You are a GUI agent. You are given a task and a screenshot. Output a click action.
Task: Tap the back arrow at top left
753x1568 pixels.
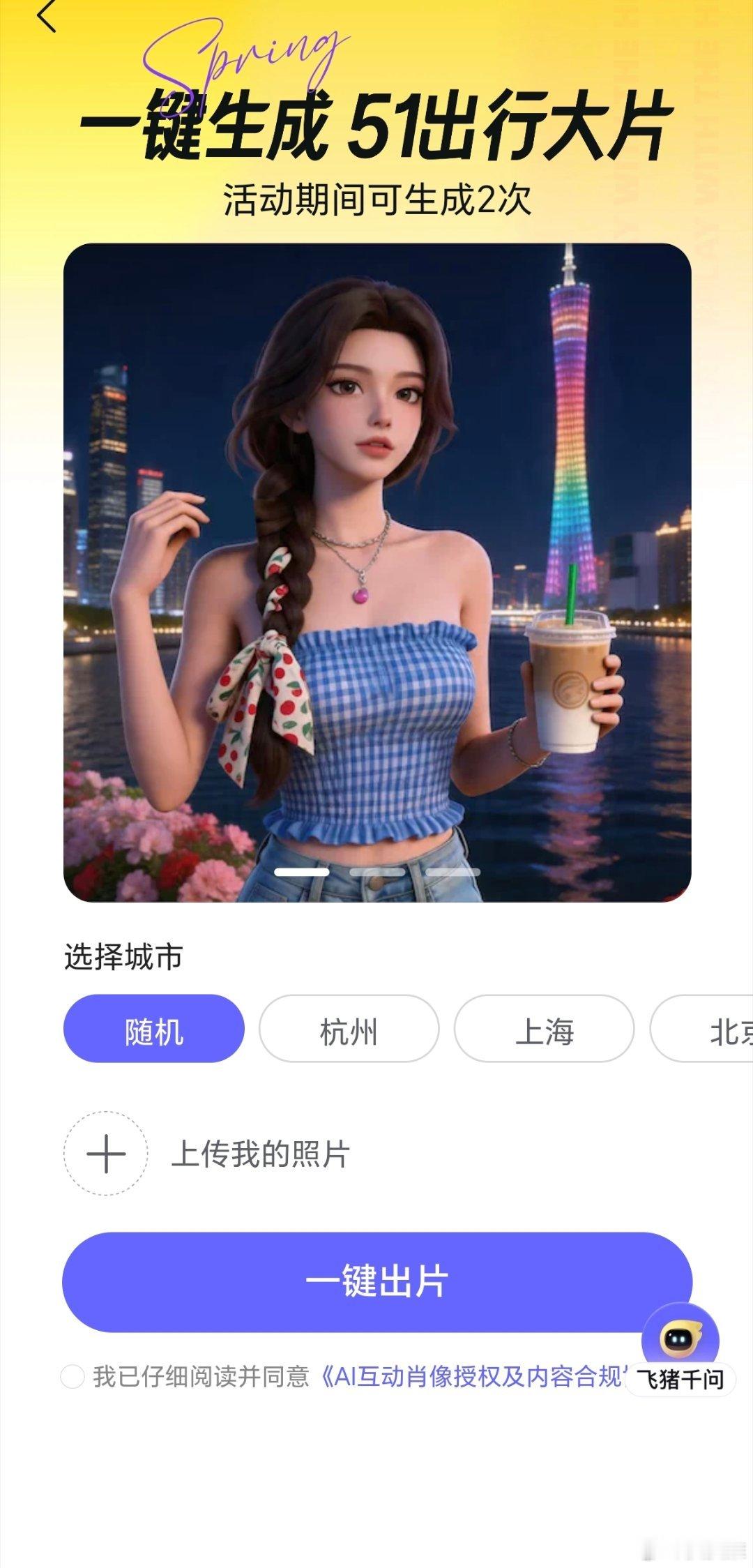(x=47, y=21)
